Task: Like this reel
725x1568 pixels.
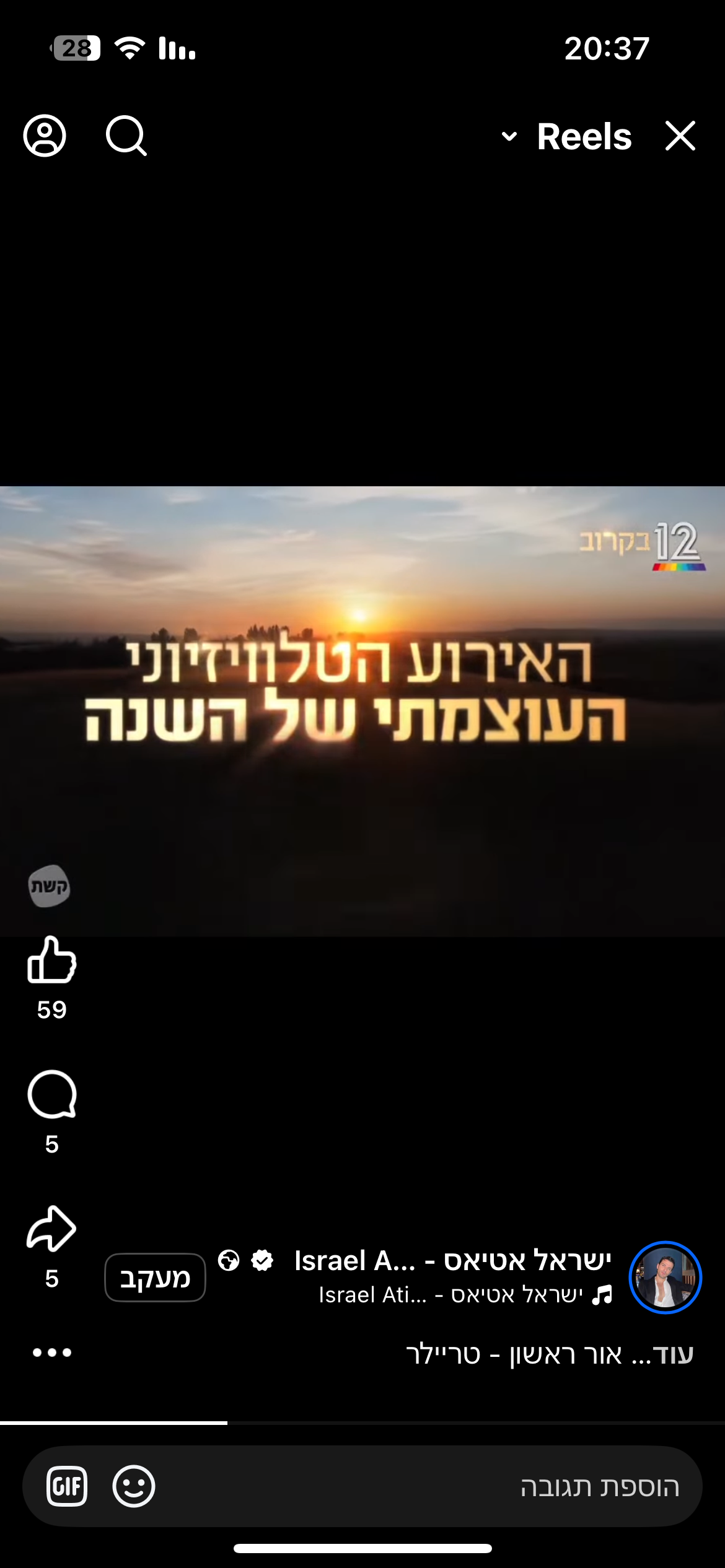Action: 51,960
